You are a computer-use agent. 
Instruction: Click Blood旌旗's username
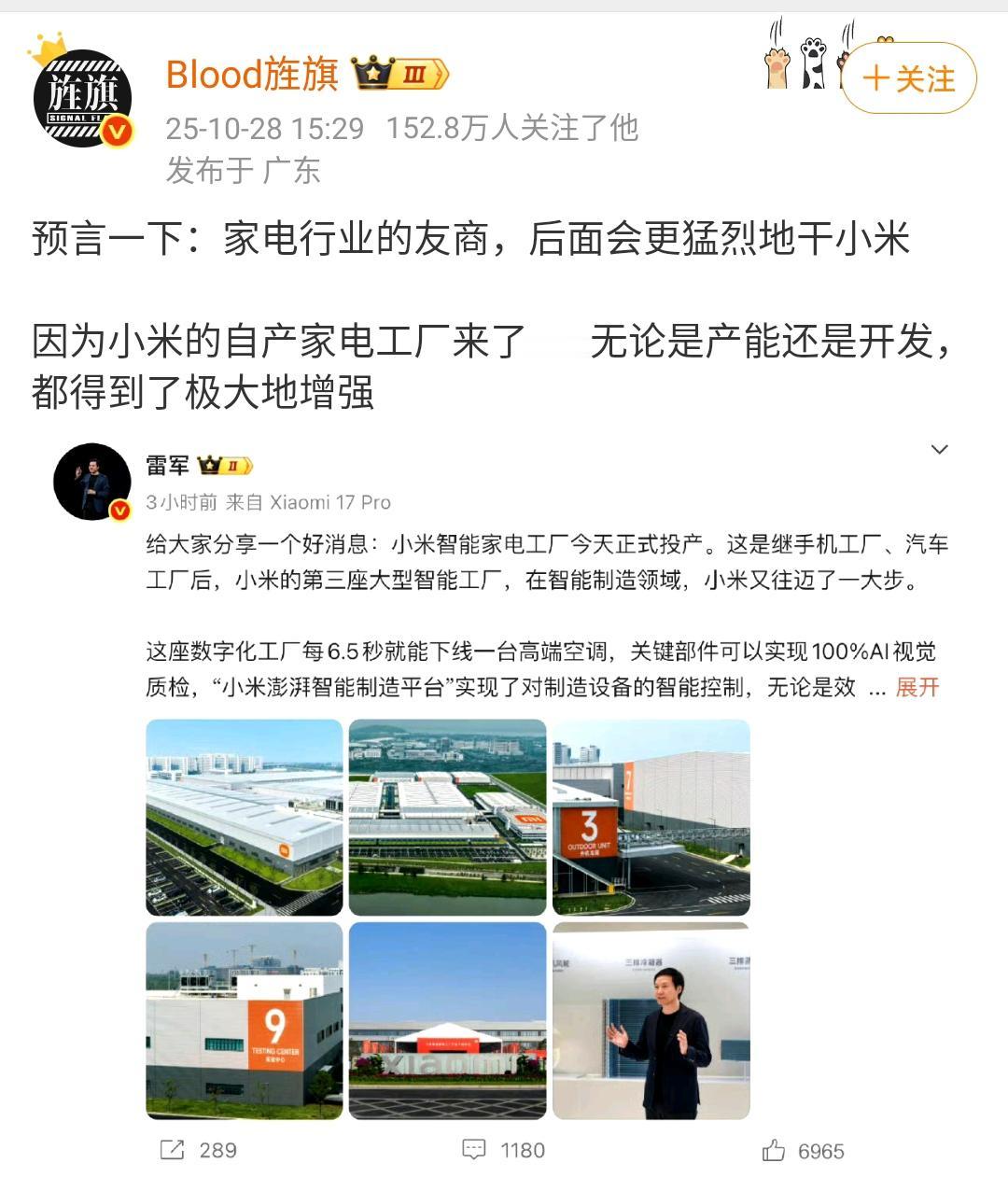250,77
